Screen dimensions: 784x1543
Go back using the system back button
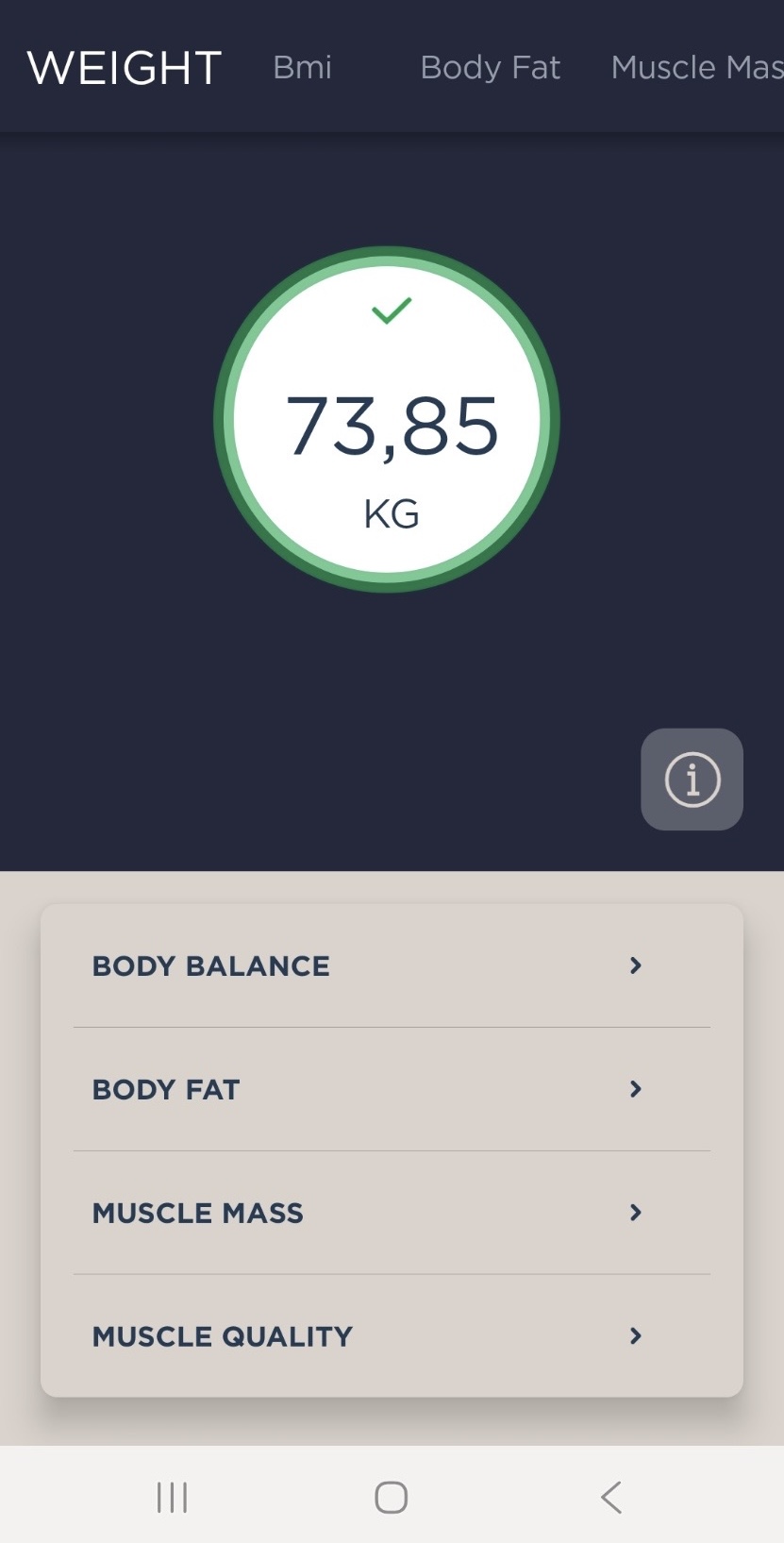click(x=611, y=1497)
